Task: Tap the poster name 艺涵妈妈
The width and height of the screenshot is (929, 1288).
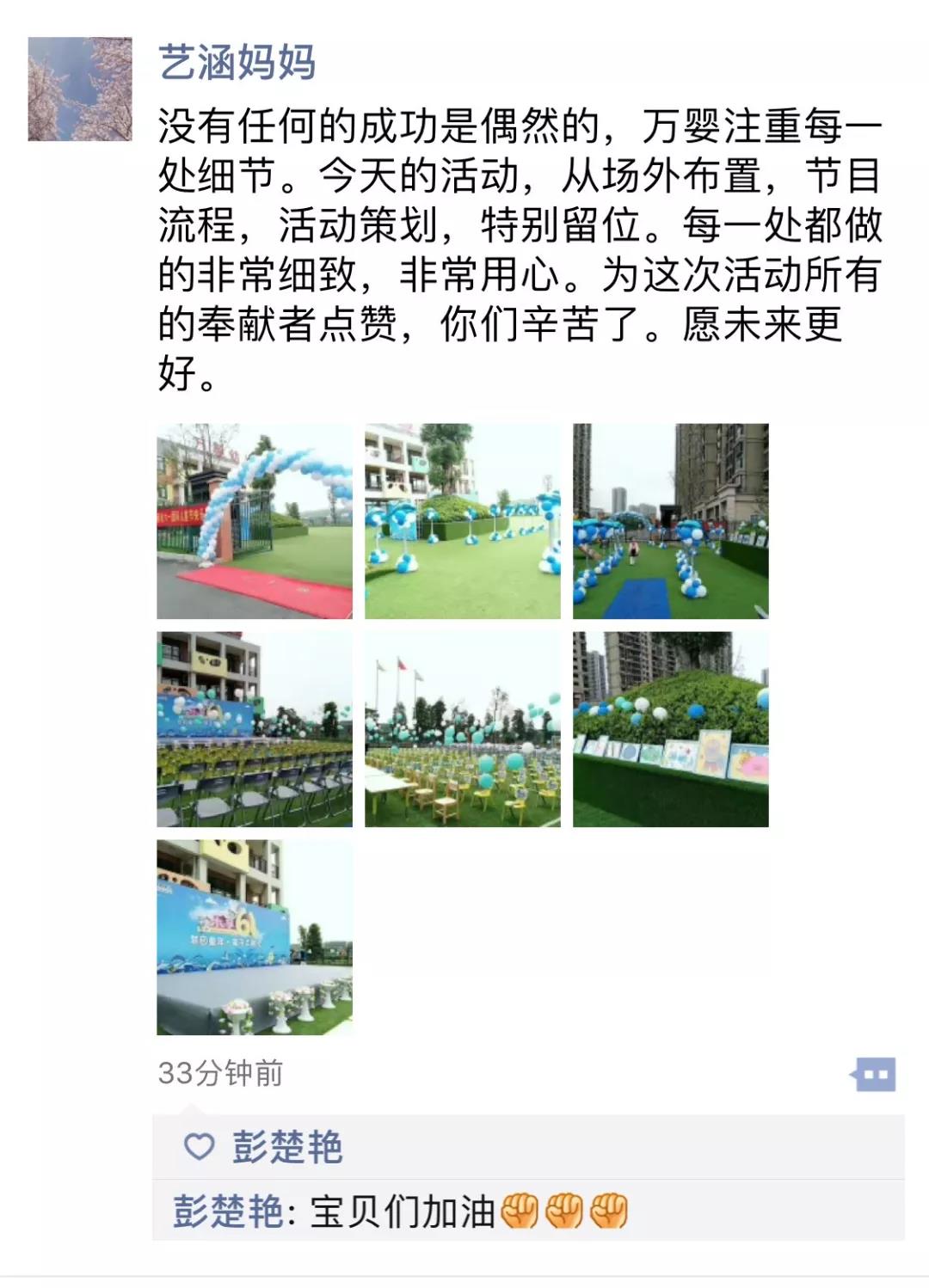Action: pos(237,63)
